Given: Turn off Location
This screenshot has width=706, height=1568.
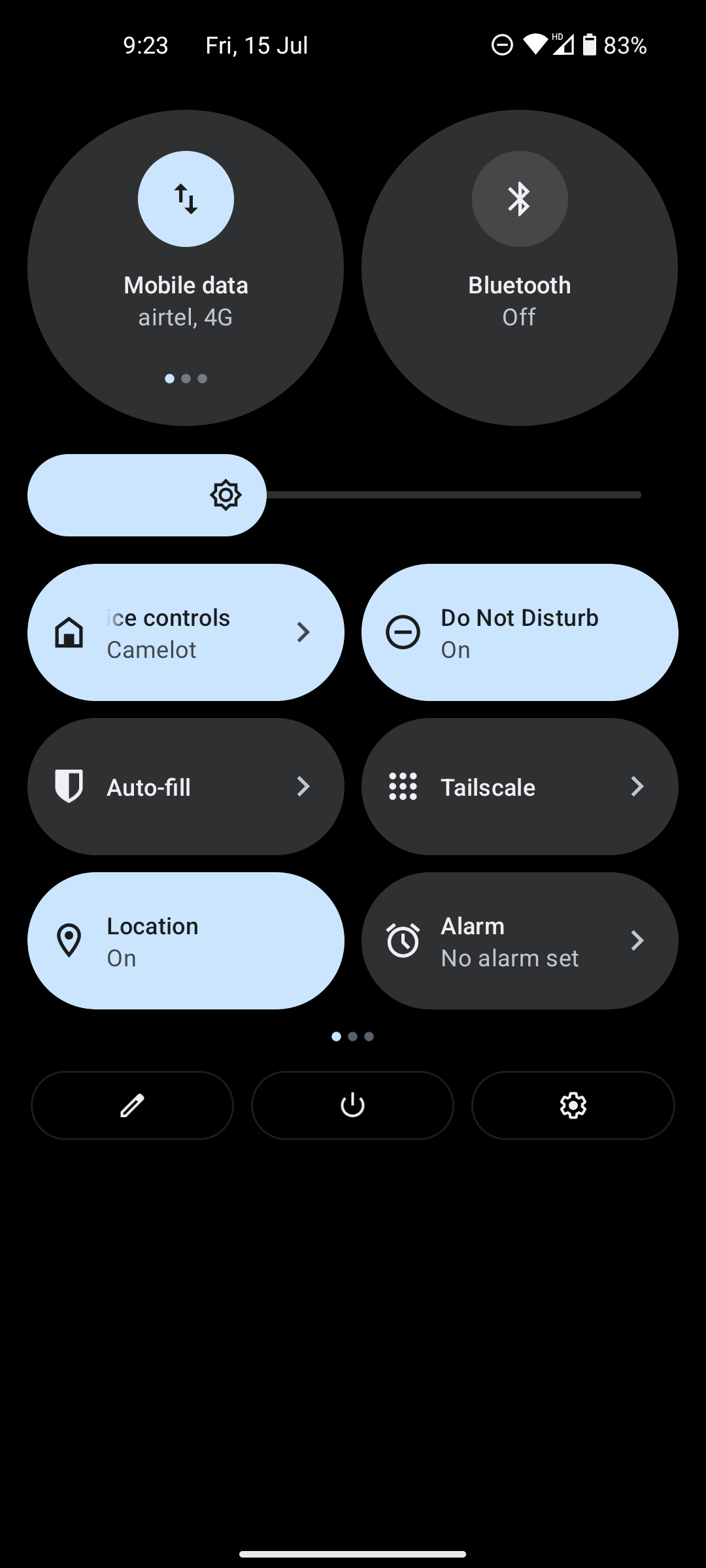Looking at the screenshot, I should click(x=186, y=941).
